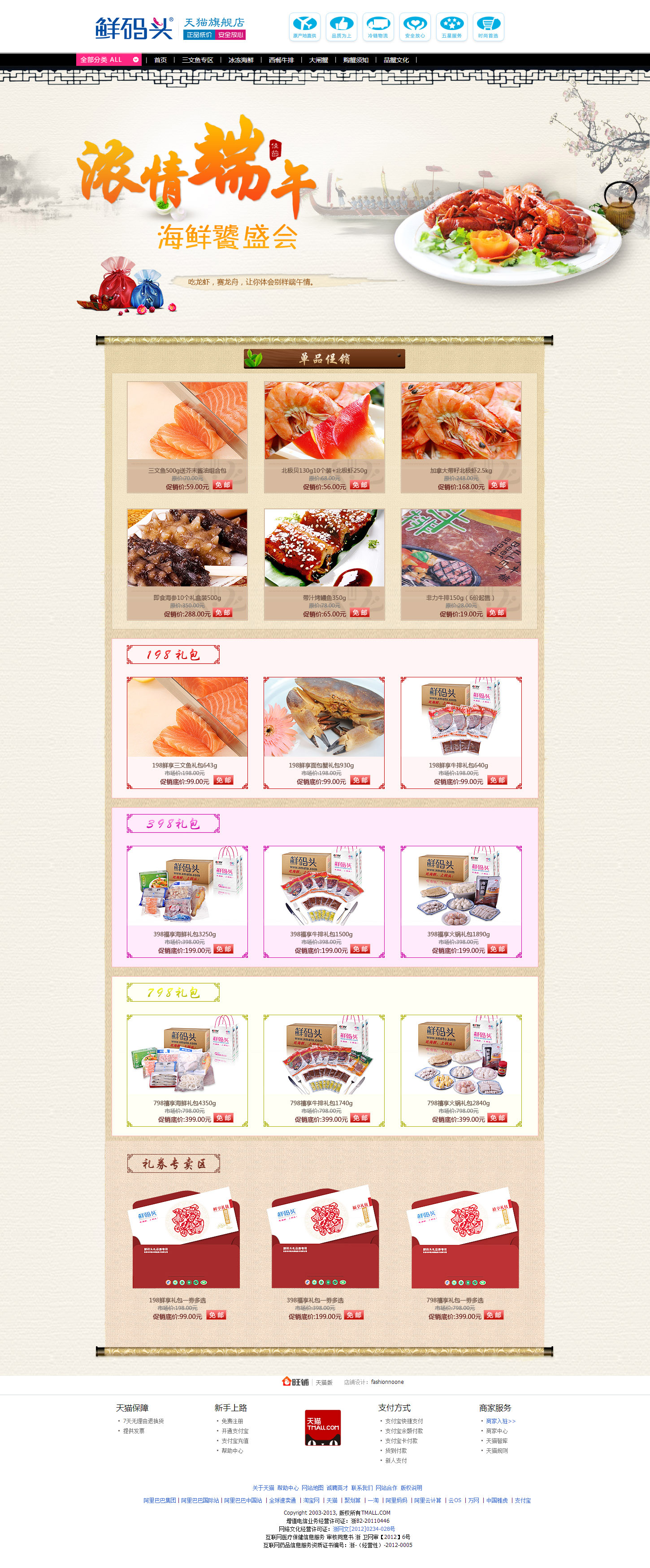Open the 三文鱼专区 section
The image size is (650, 1568).
pyautogui.click(x=197, y=60)
